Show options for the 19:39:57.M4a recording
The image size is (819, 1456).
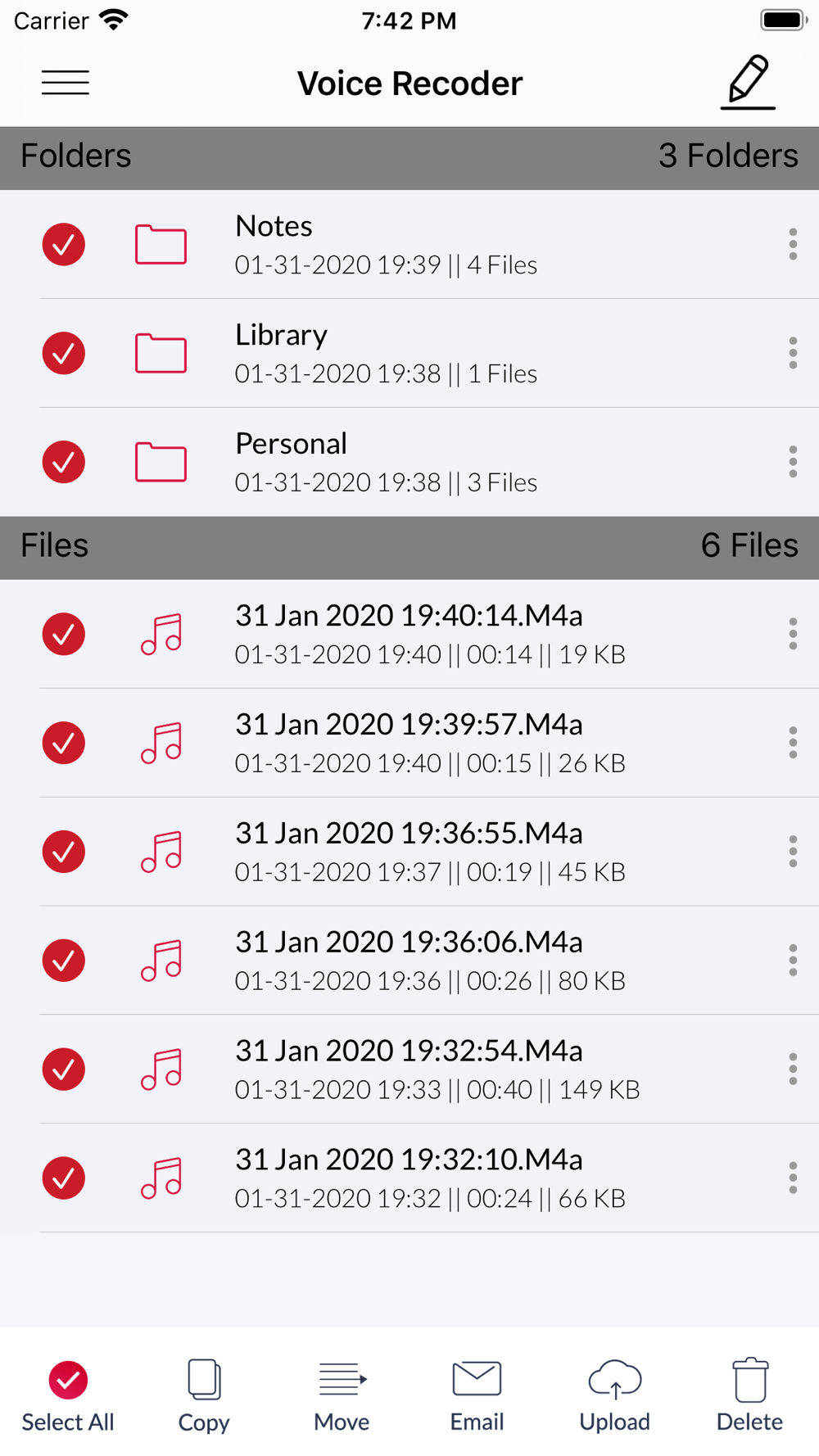coord(793,743)
